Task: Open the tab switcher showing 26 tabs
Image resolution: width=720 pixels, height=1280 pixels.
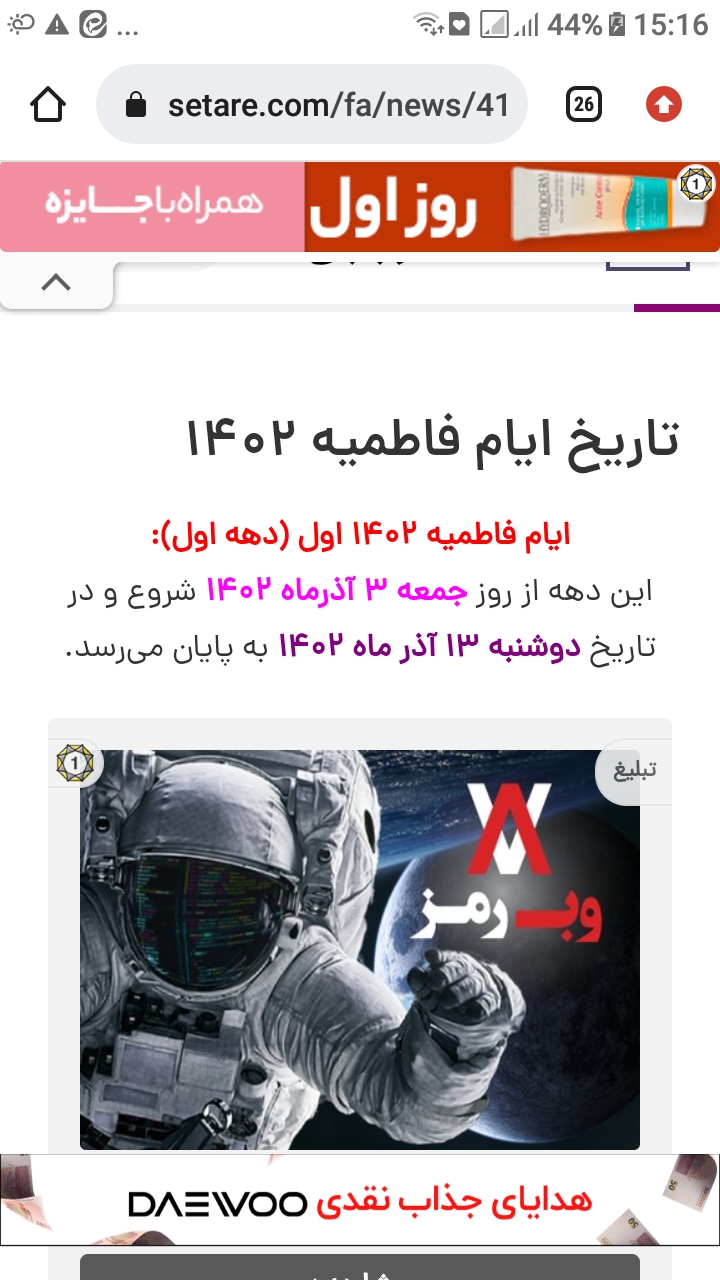Action: click(x=584, y=104)
